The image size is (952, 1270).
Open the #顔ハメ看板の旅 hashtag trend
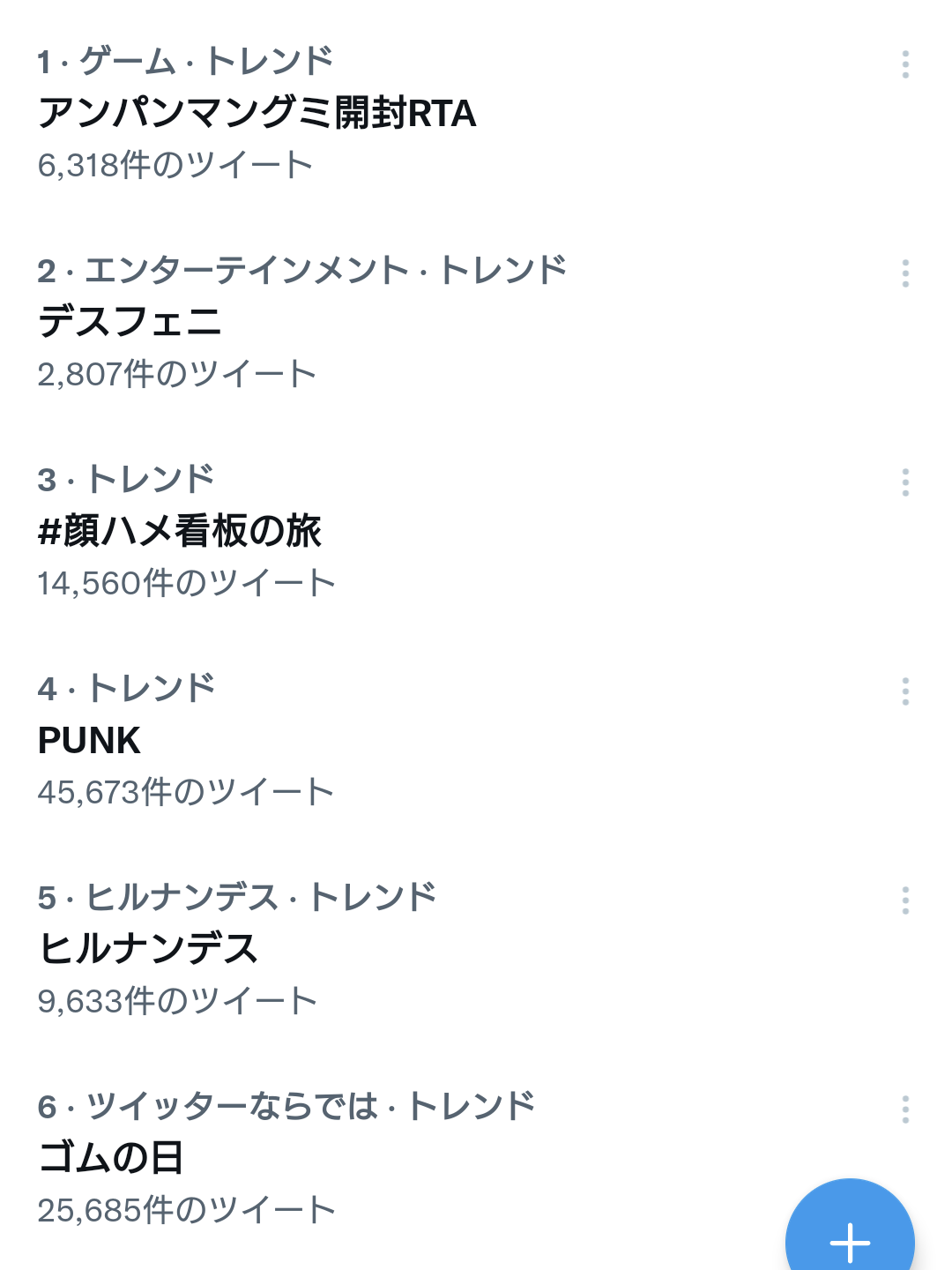[x=180, y=531]
